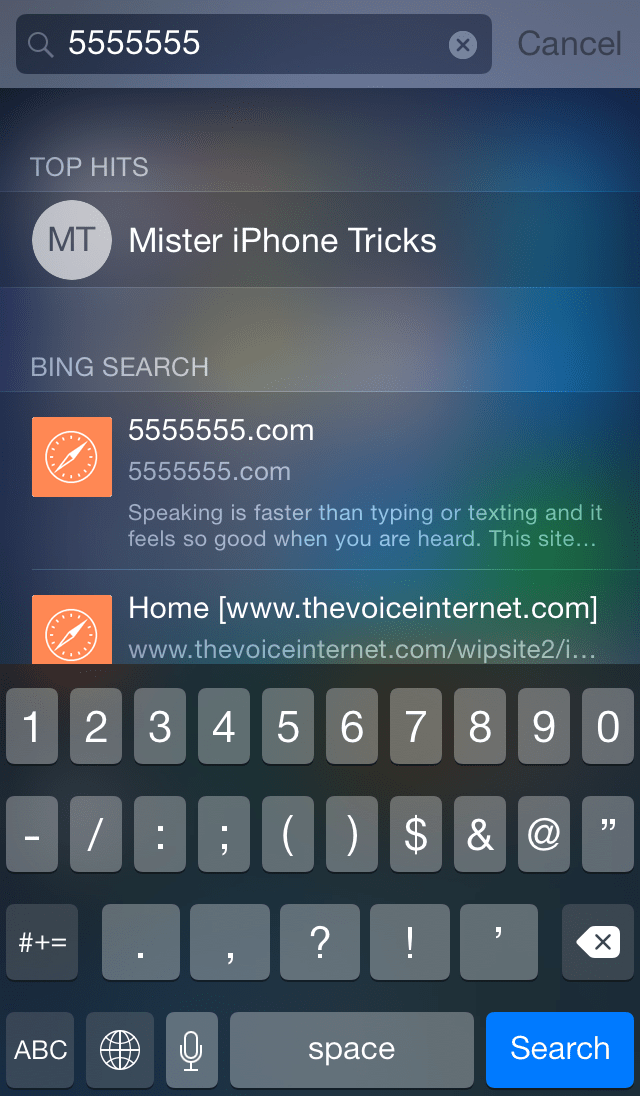
Task: Tap the globe key to change language
Action: tap(120, 1049)
